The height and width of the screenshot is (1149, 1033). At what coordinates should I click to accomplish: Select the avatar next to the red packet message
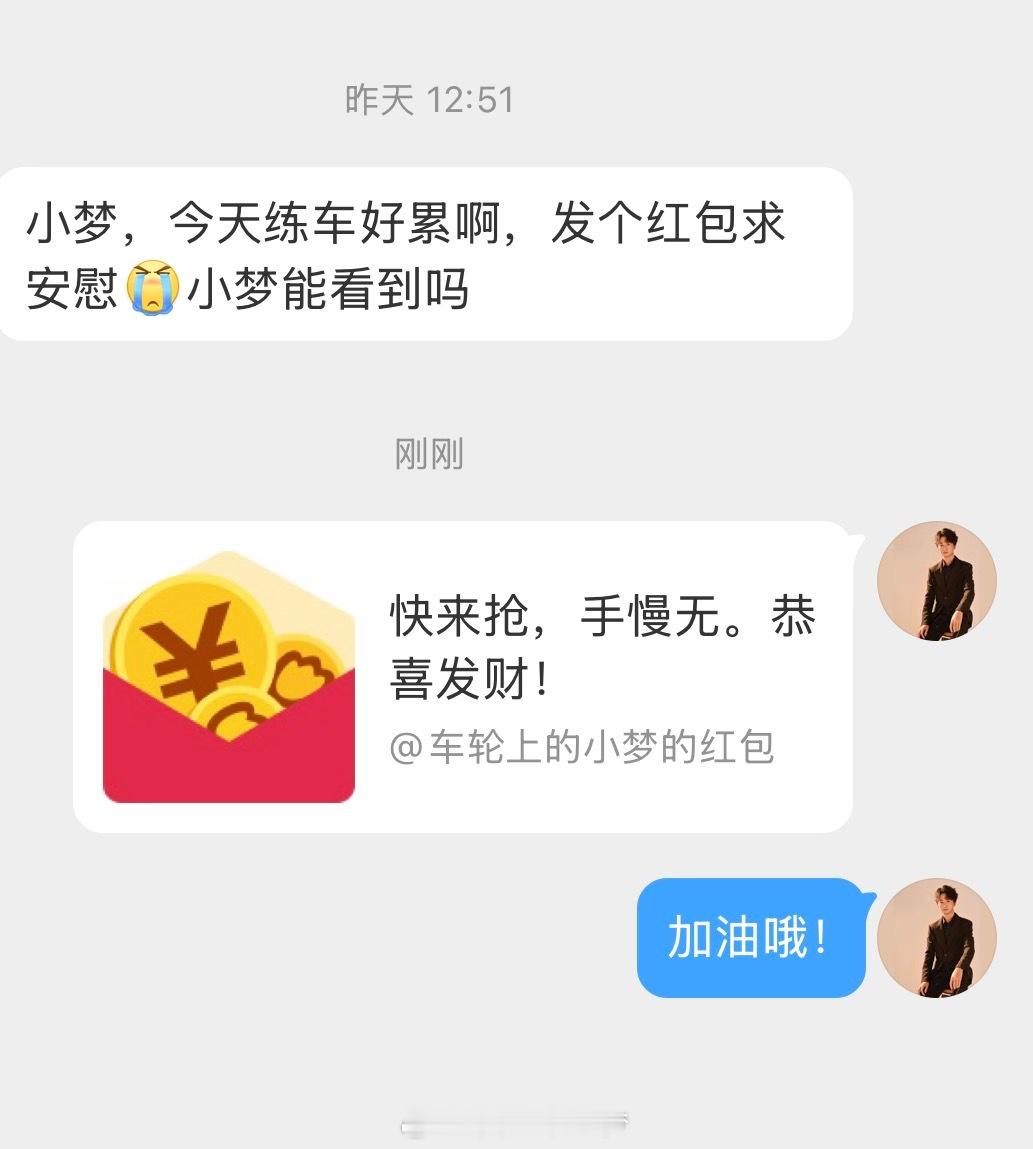pyautogui.click(x=937, y=580)
